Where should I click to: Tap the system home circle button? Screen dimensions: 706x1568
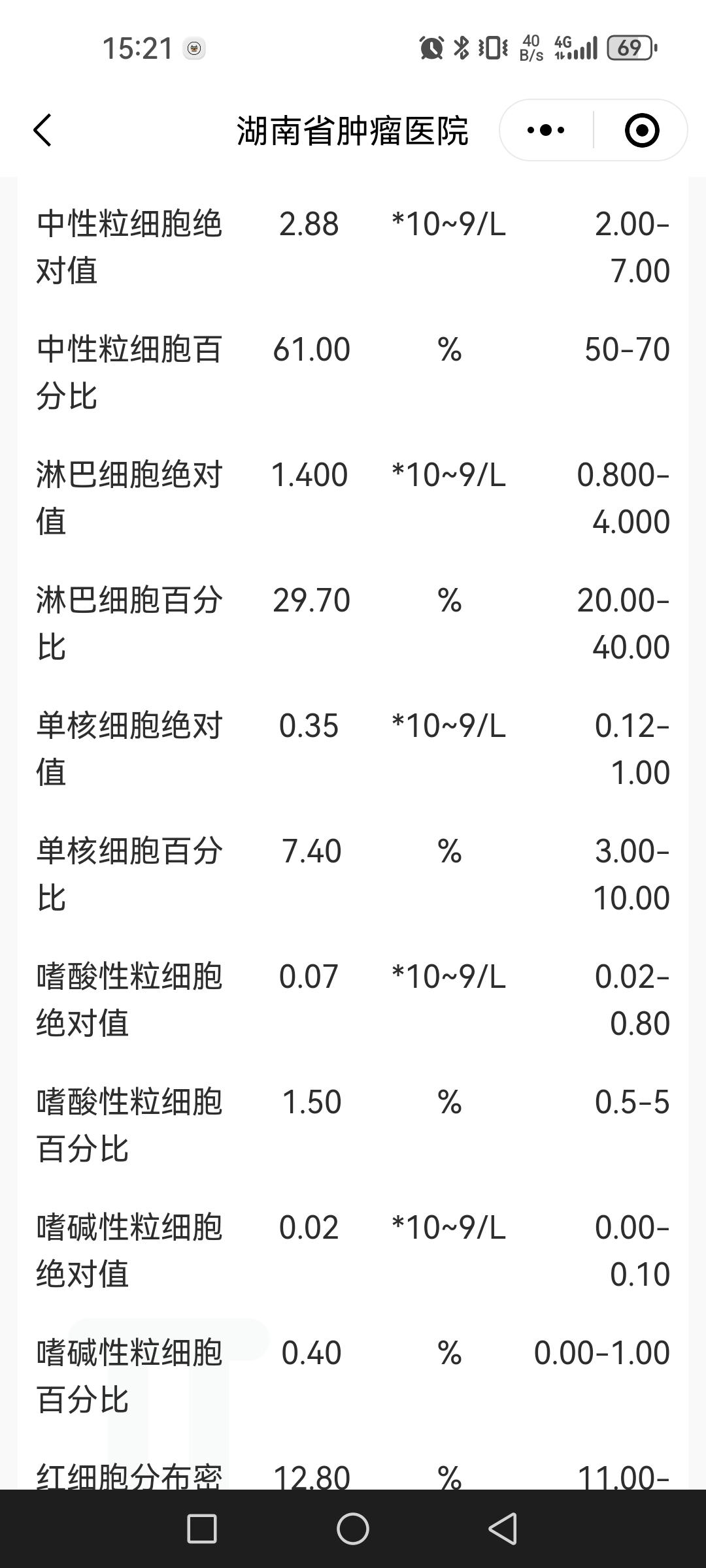click(353, 1529)
